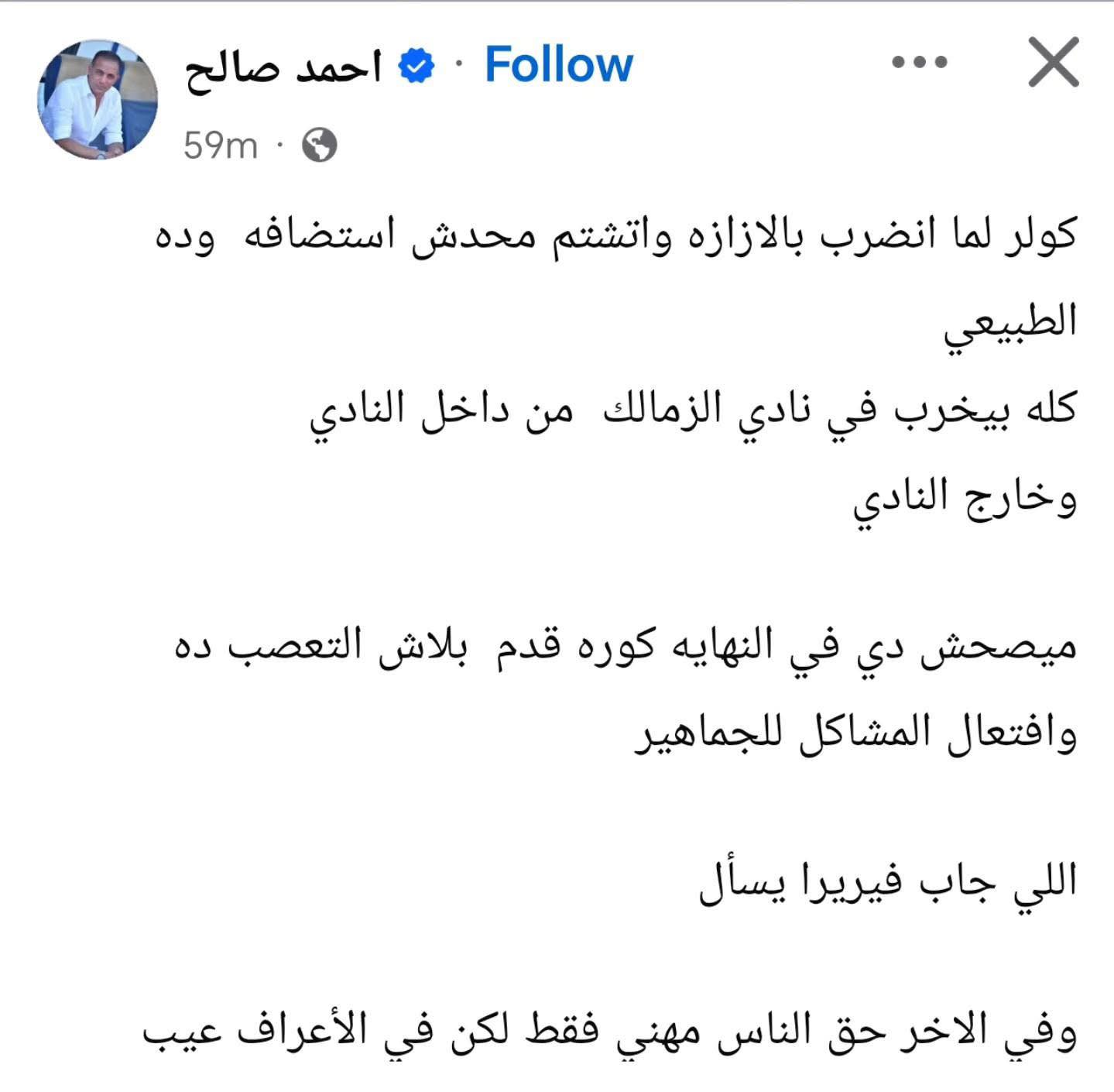The width and height of the screenshot is (1114, 1092).
Task: Dismiss the post with the X
Action: 1054,62
